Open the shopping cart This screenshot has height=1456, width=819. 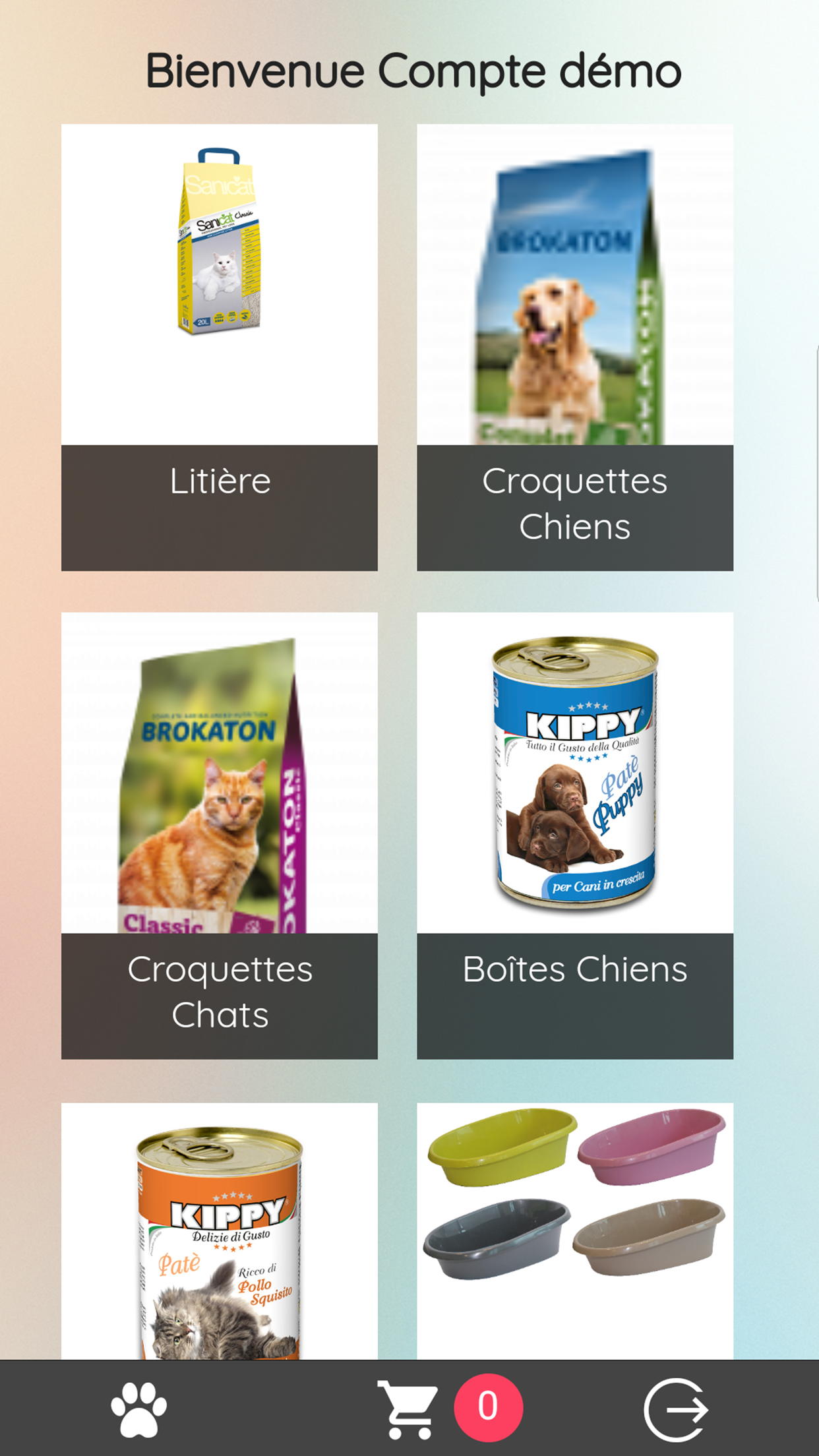tap(408, 1410)
